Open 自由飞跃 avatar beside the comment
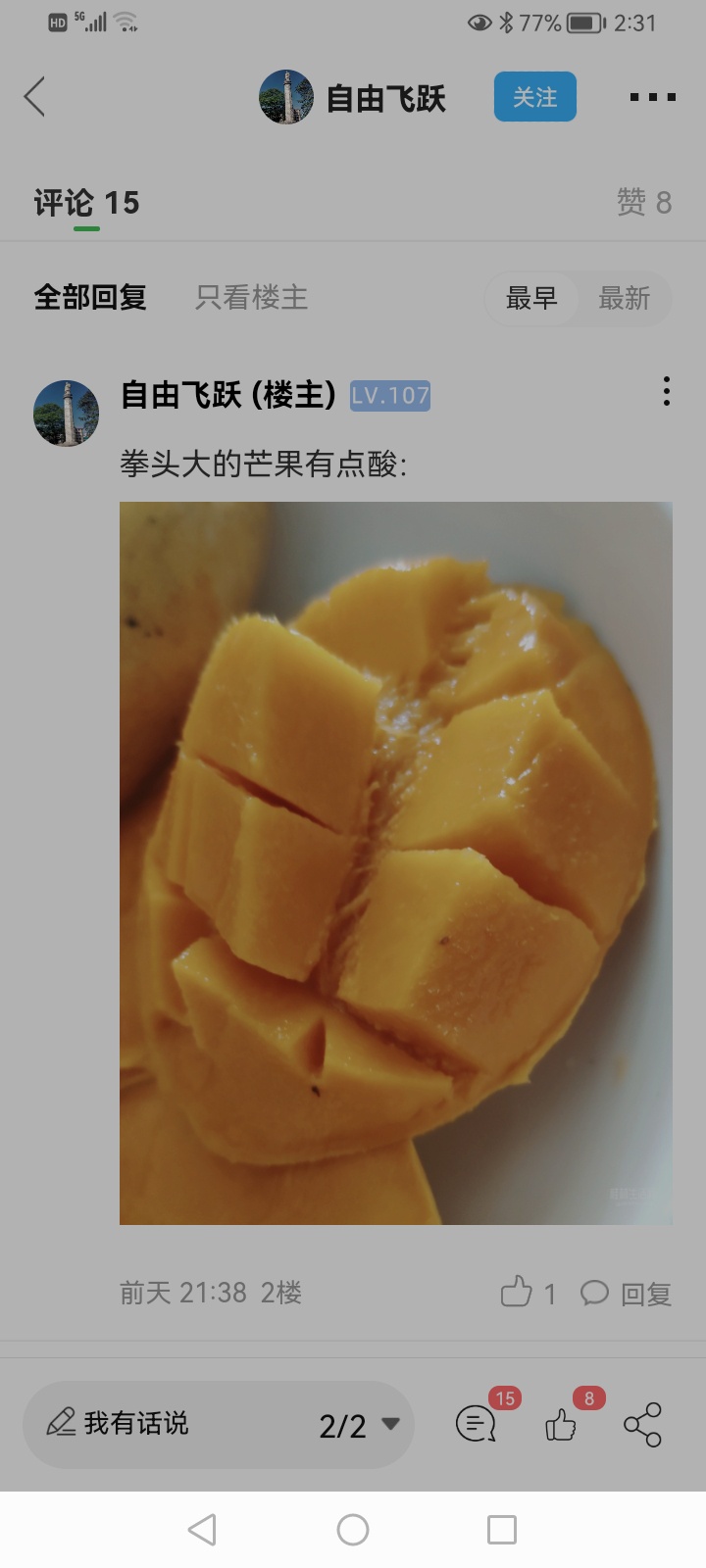The width and height of the screenshot is (706, 1568). click(x=67, y=414)
